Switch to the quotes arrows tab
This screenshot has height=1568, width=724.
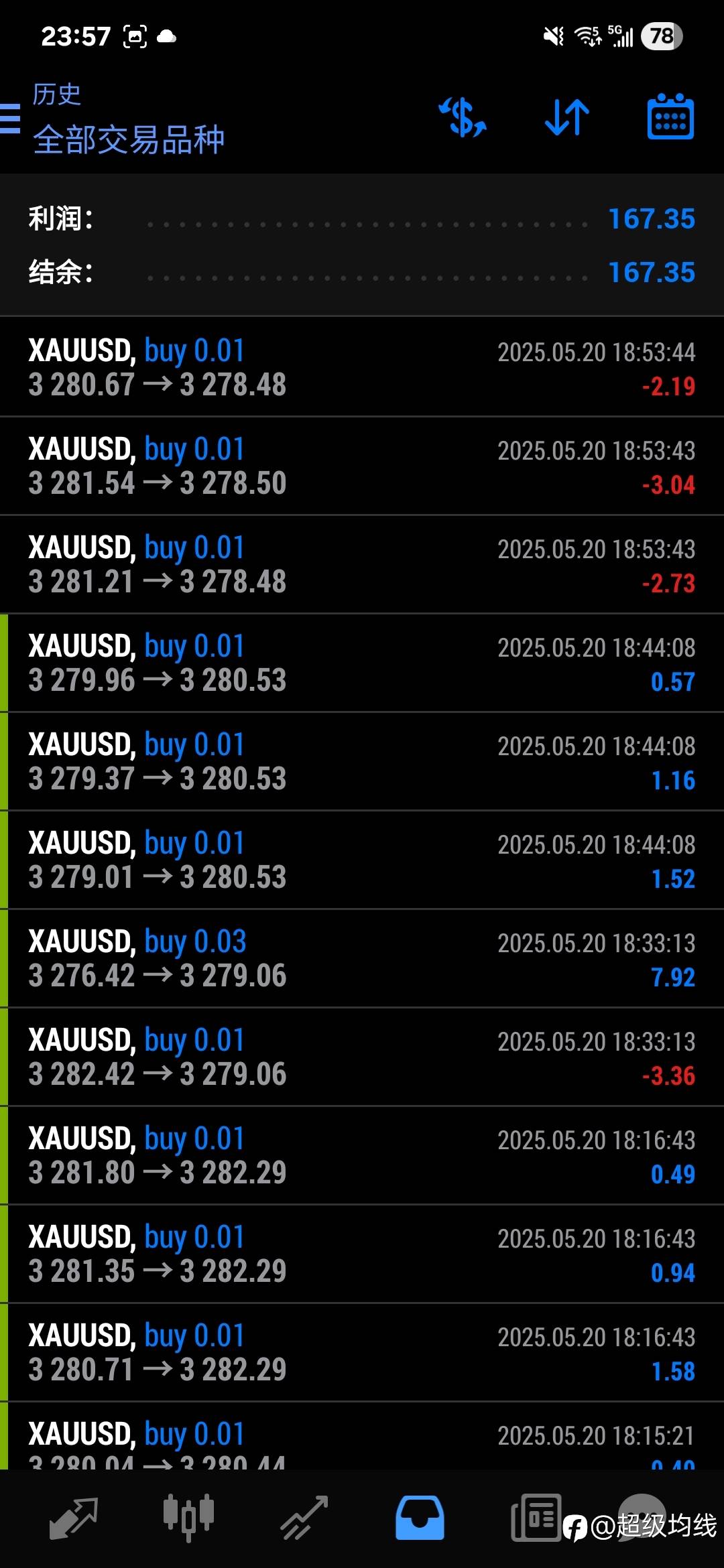[x=73, y=1518]
